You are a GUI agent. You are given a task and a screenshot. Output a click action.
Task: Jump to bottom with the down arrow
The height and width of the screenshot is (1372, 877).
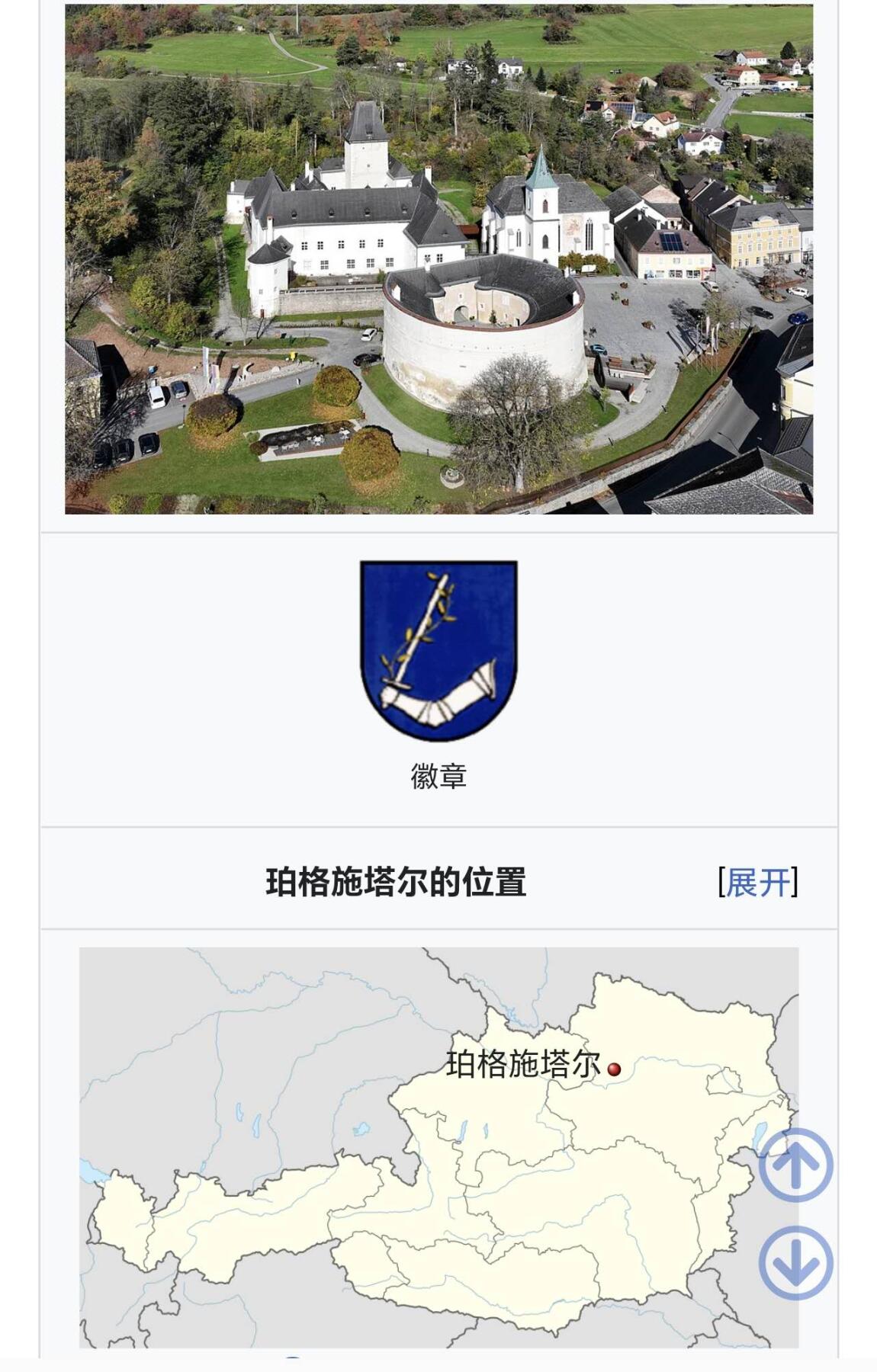[795, 1263]
